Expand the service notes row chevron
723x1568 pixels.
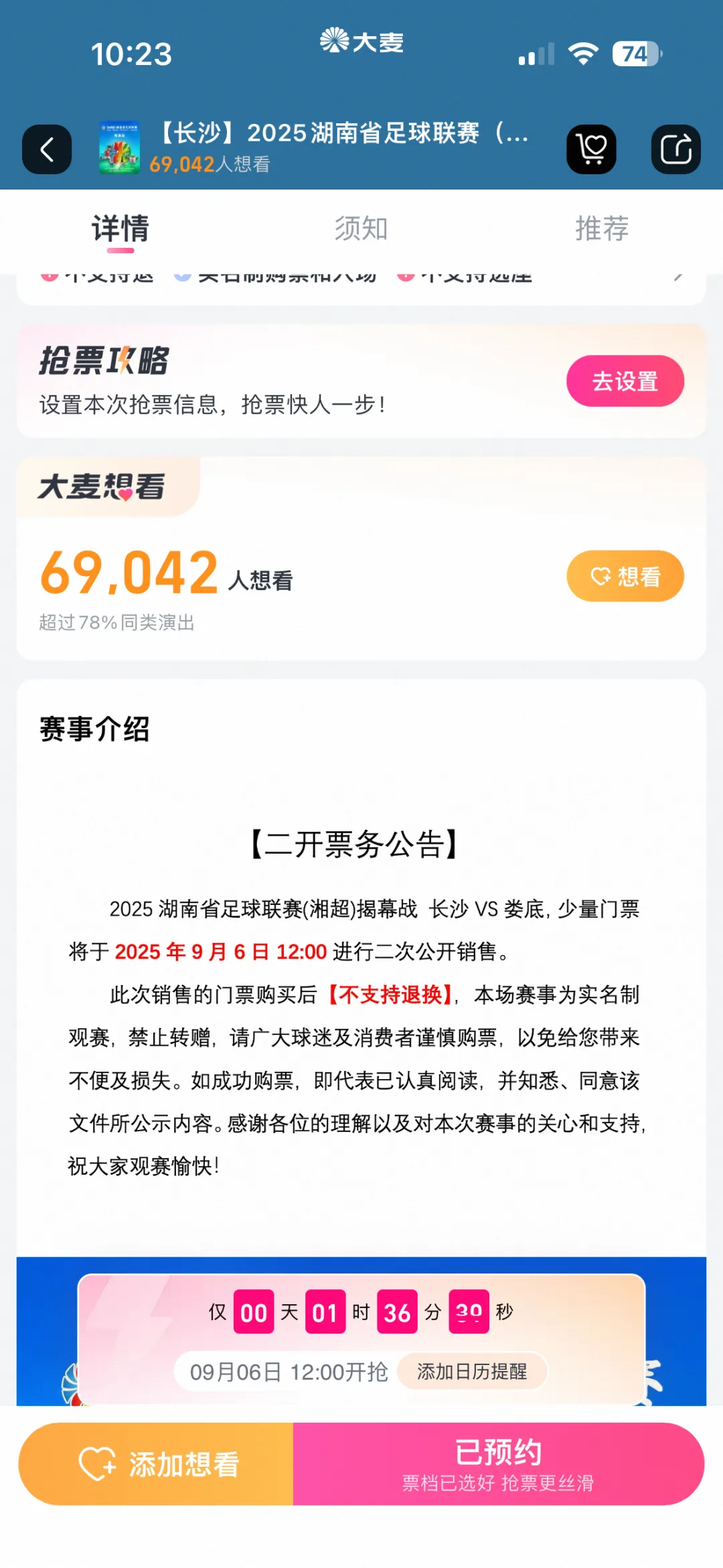tap(678, 277)
